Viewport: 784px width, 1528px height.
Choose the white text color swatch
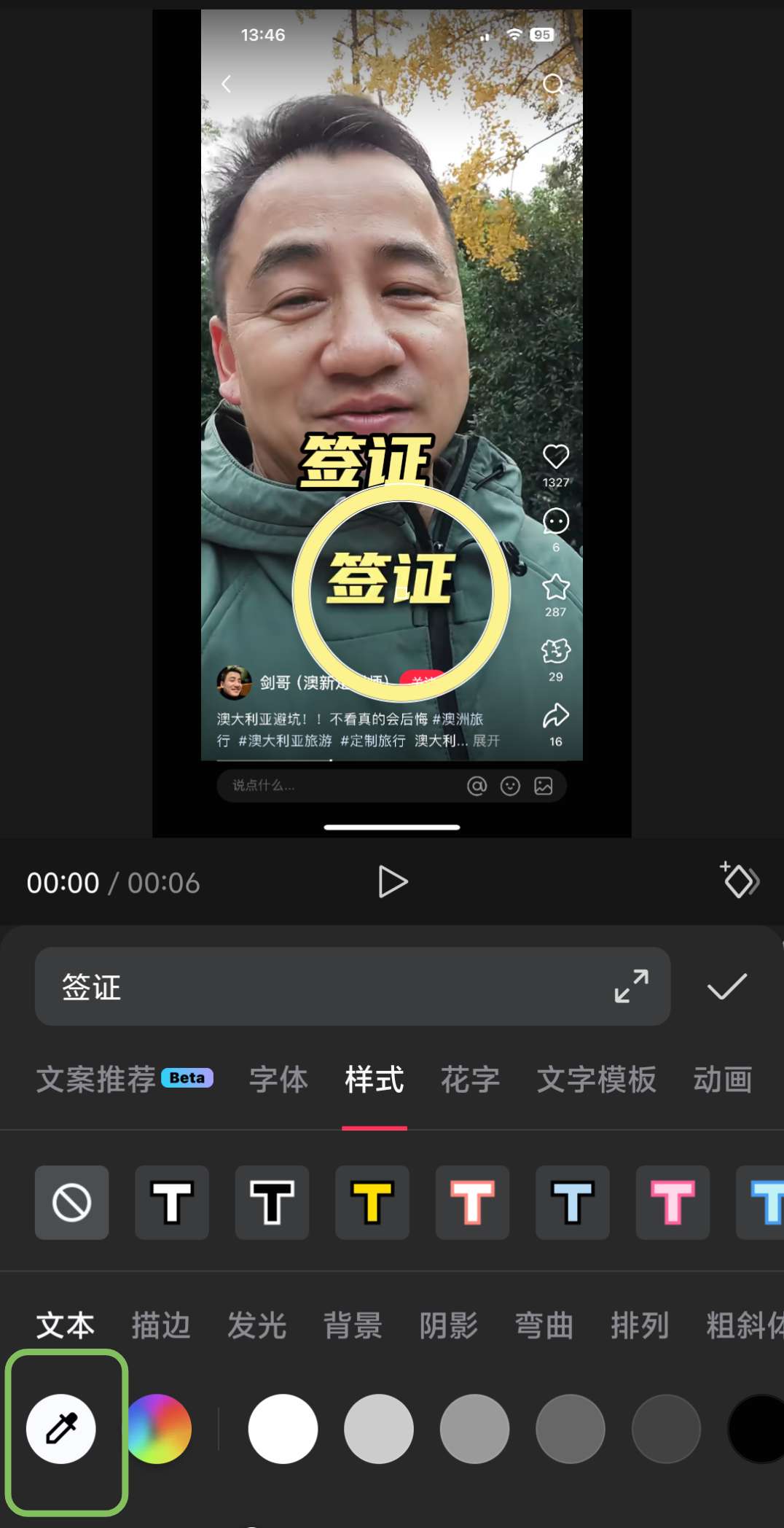pos(283,1428)
